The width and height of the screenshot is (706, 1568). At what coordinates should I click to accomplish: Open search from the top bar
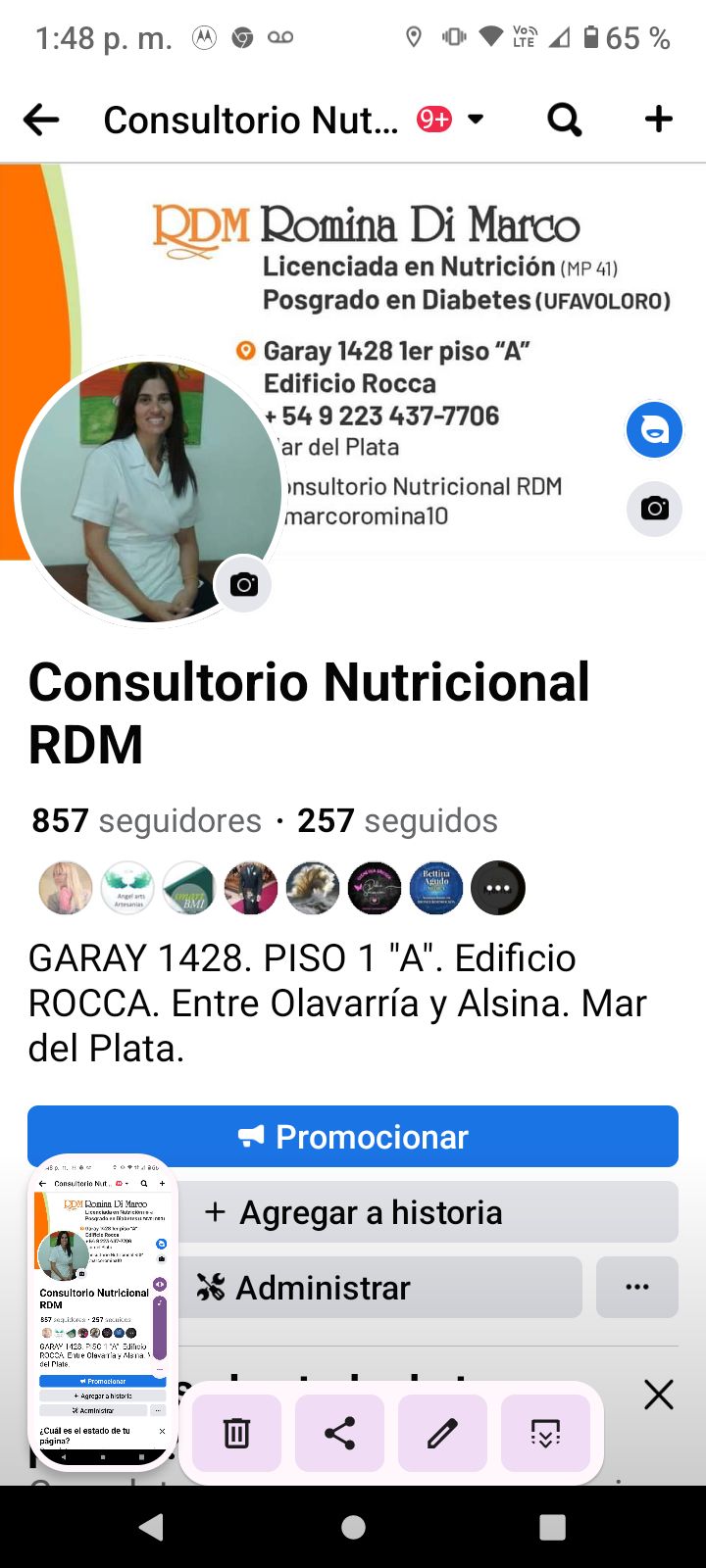click(564, 119)
